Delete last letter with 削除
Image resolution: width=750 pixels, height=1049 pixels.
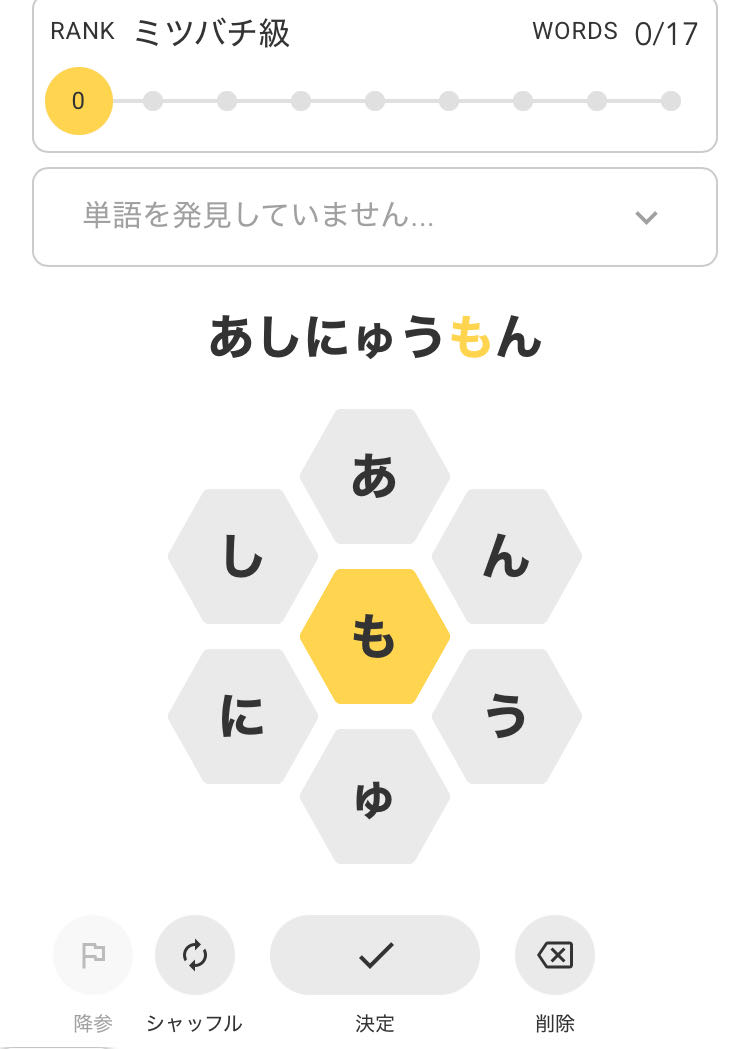(555, 956)
